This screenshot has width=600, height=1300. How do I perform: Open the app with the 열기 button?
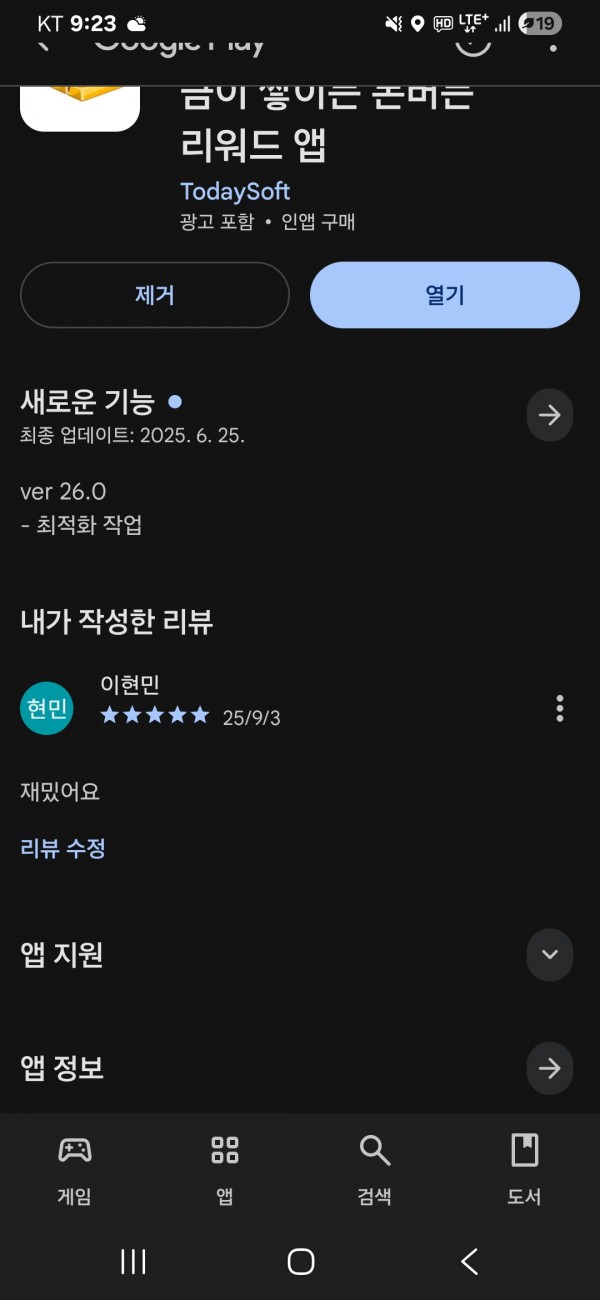[x=445, y=295]
